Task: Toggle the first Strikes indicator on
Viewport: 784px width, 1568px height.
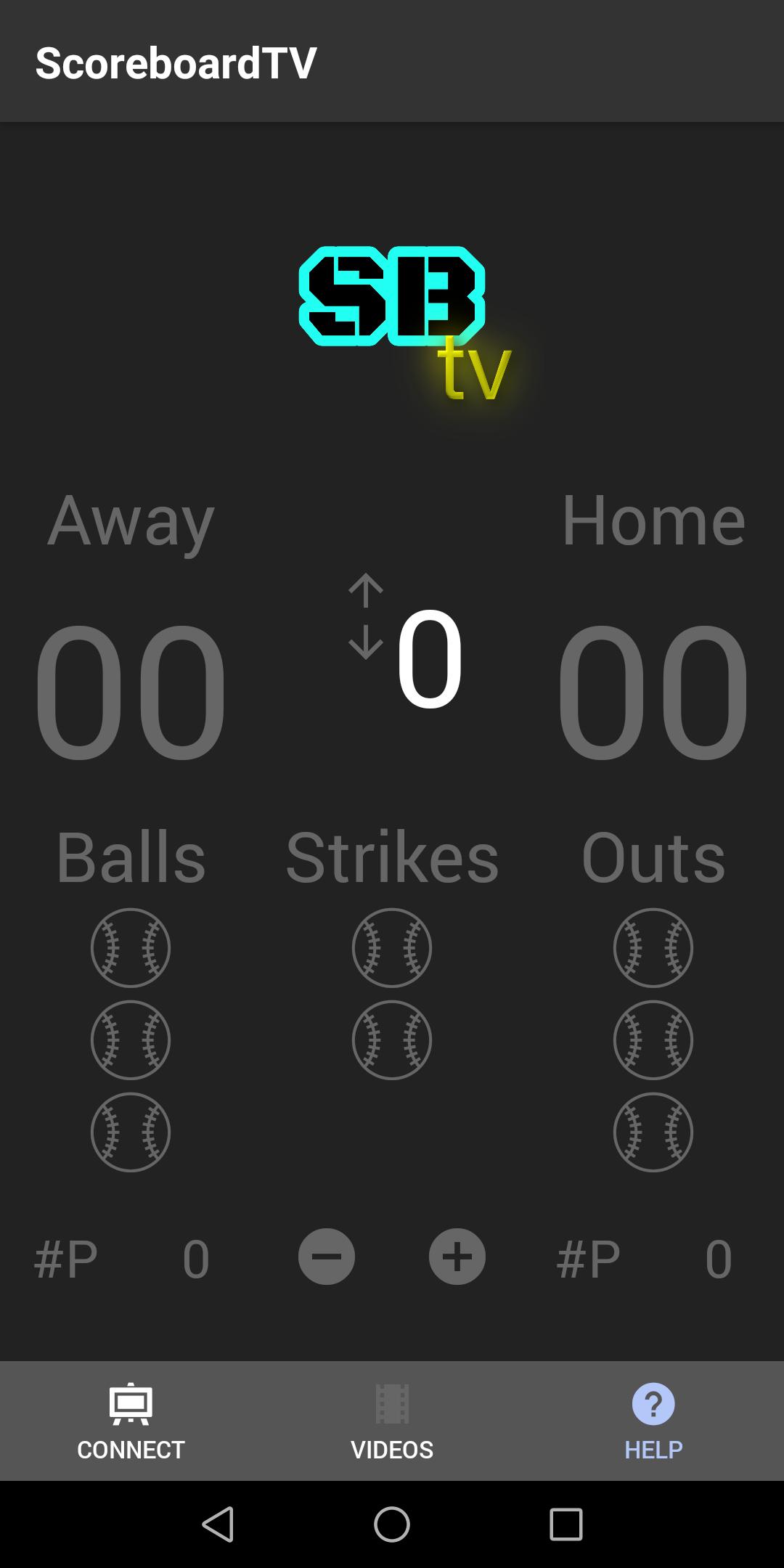Action: pos(392,949)
